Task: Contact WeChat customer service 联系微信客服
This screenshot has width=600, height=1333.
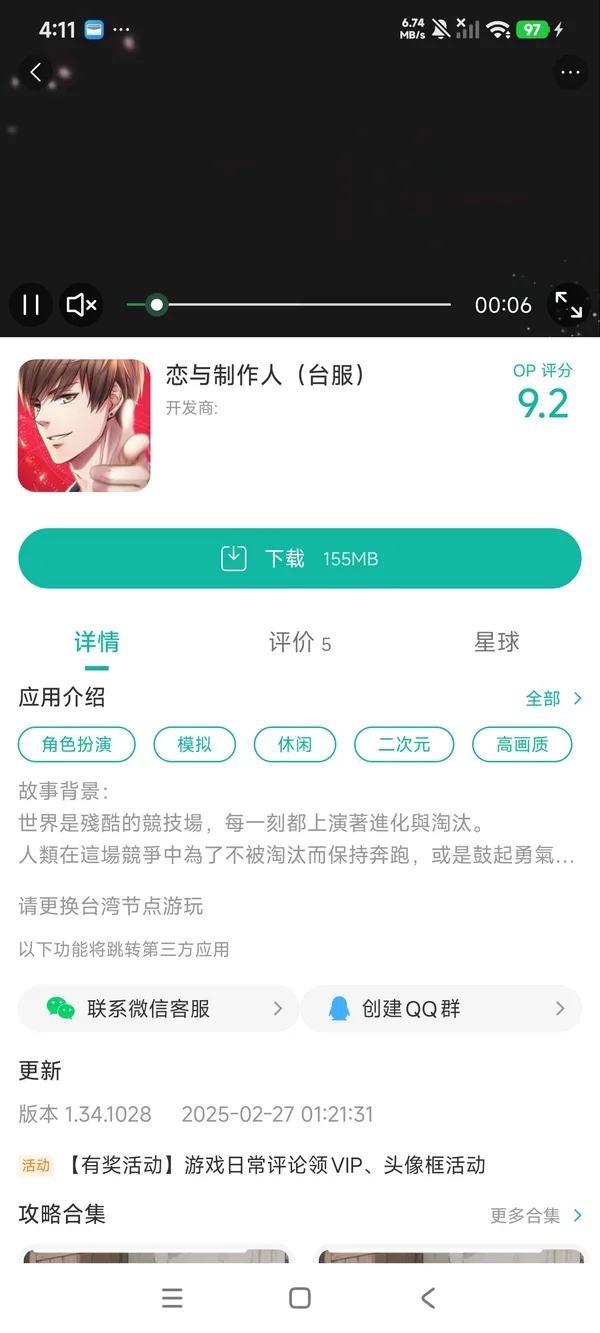Action: point(158,1008)
